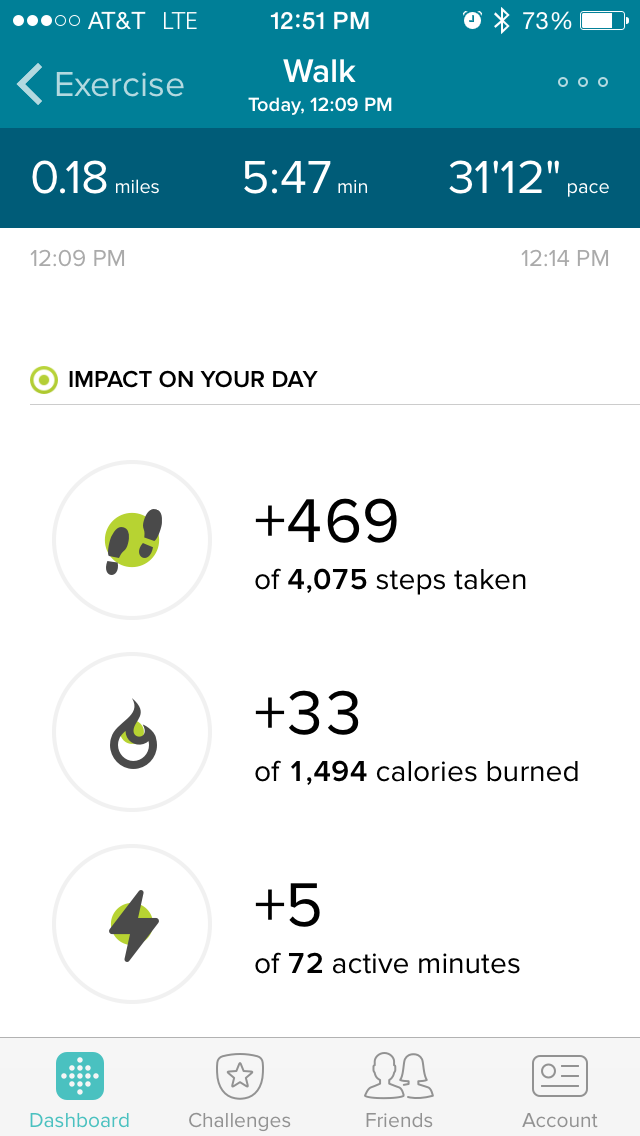Open the three-dot overflow menu
The height and width of the screenshot is (1136, 640).
[583, 82]
